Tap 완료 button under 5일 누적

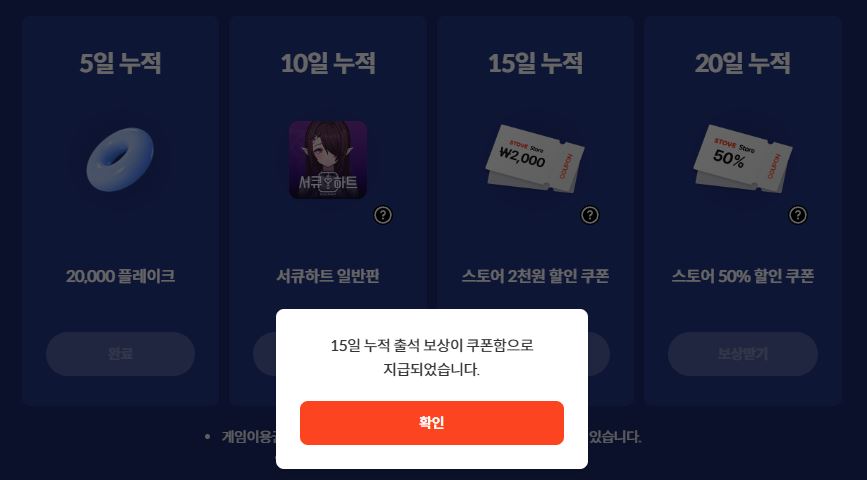(x=120, y=354)
